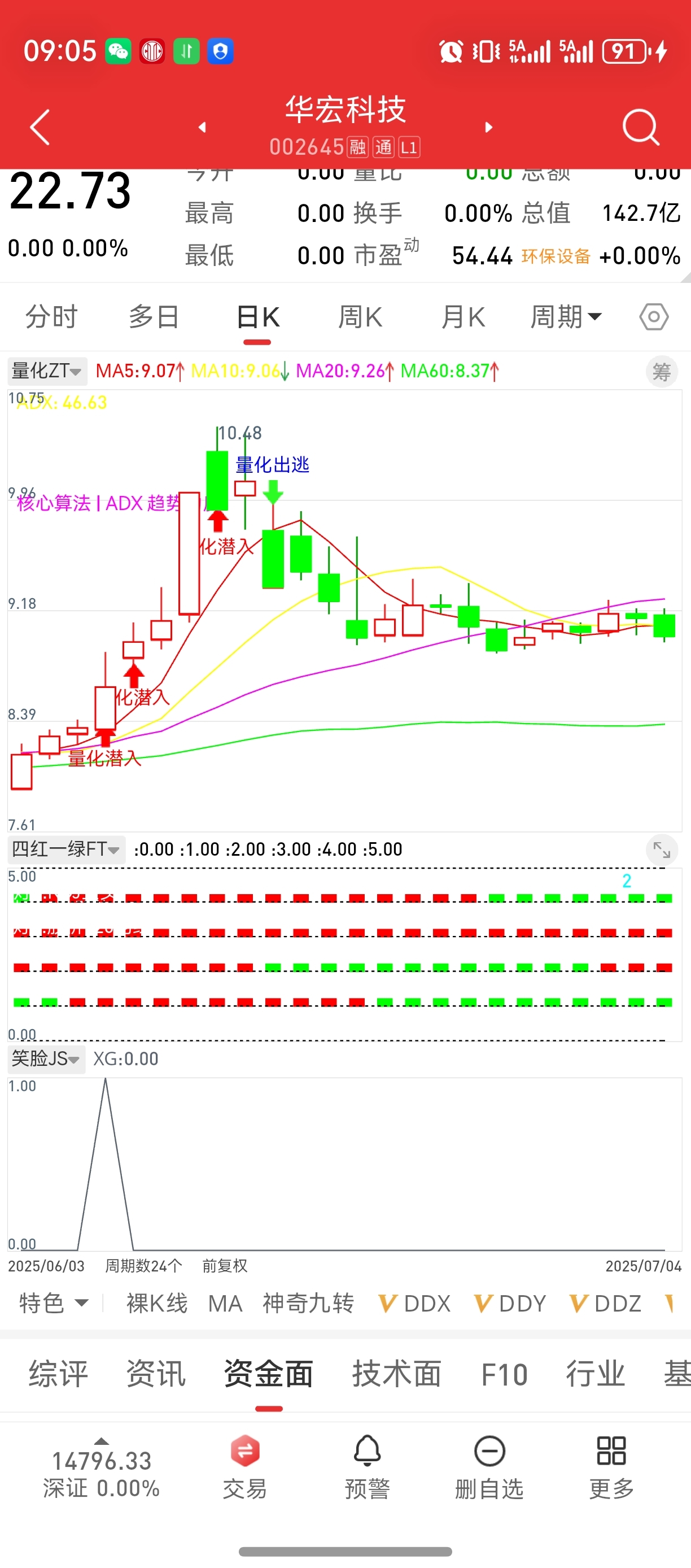Select the 月K chart tab
This screenshot has height=1568, width=691.
coord(463,317)
